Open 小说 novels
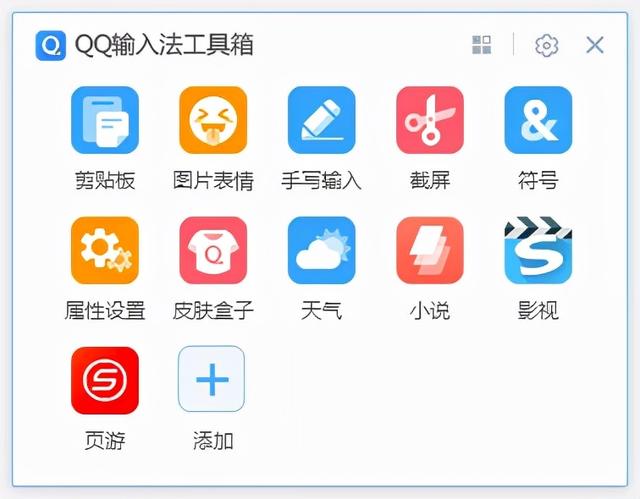The image size is (640, 499). [430, 251]
